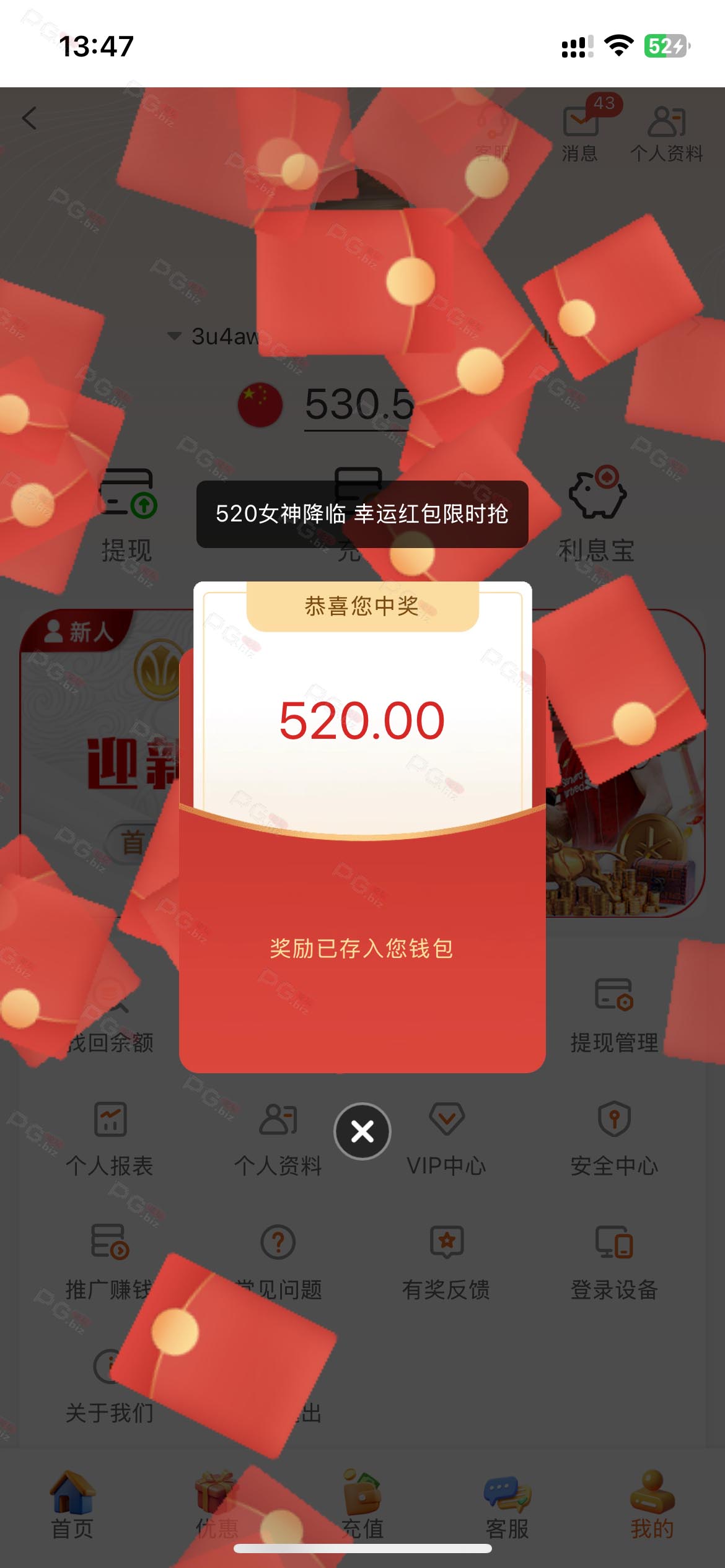
Task: Go back using the top-left arrow
Action: tap(29, 118)
